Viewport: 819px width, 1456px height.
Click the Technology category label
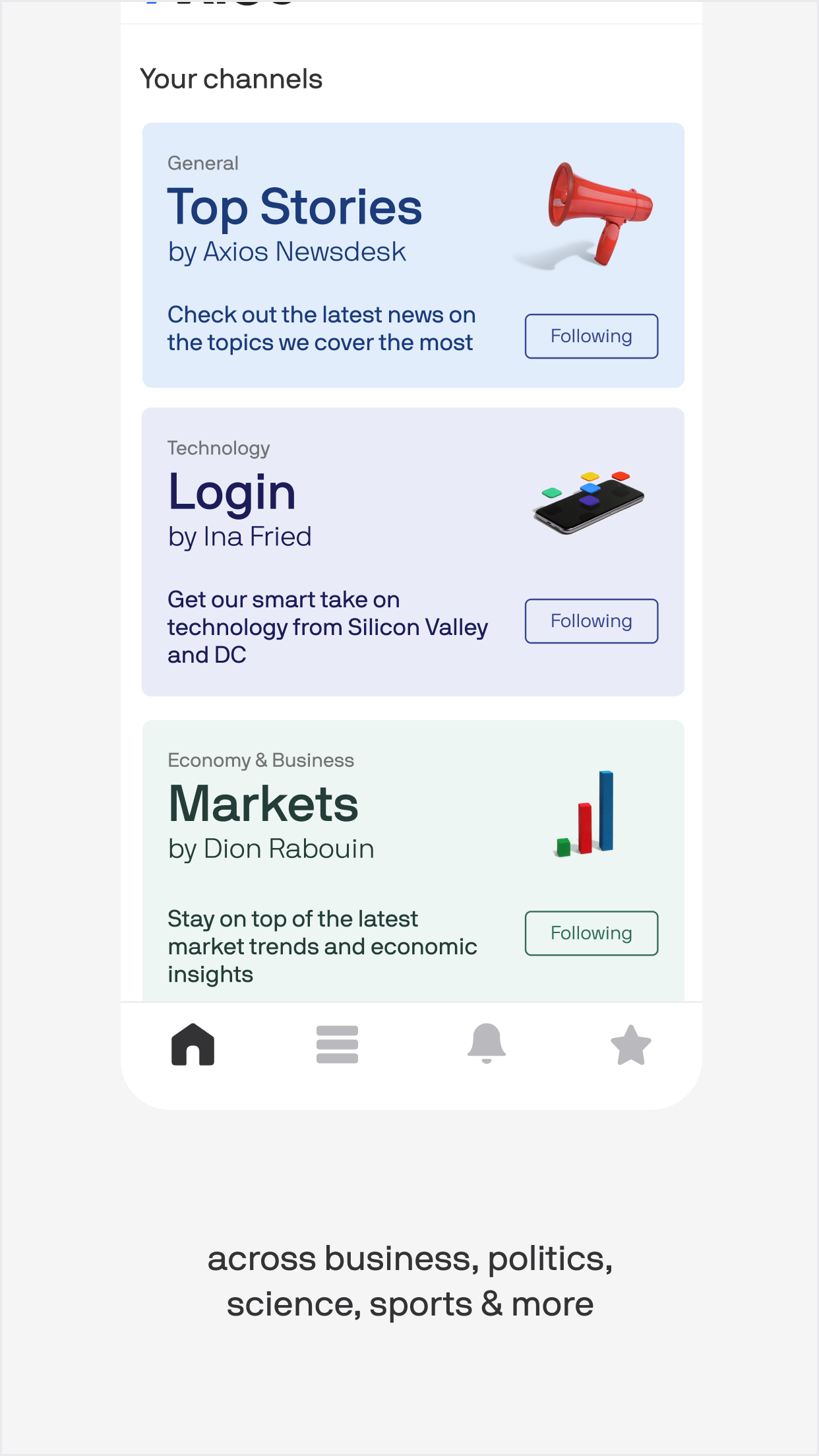pyautogui.click(x=218, y=448)
